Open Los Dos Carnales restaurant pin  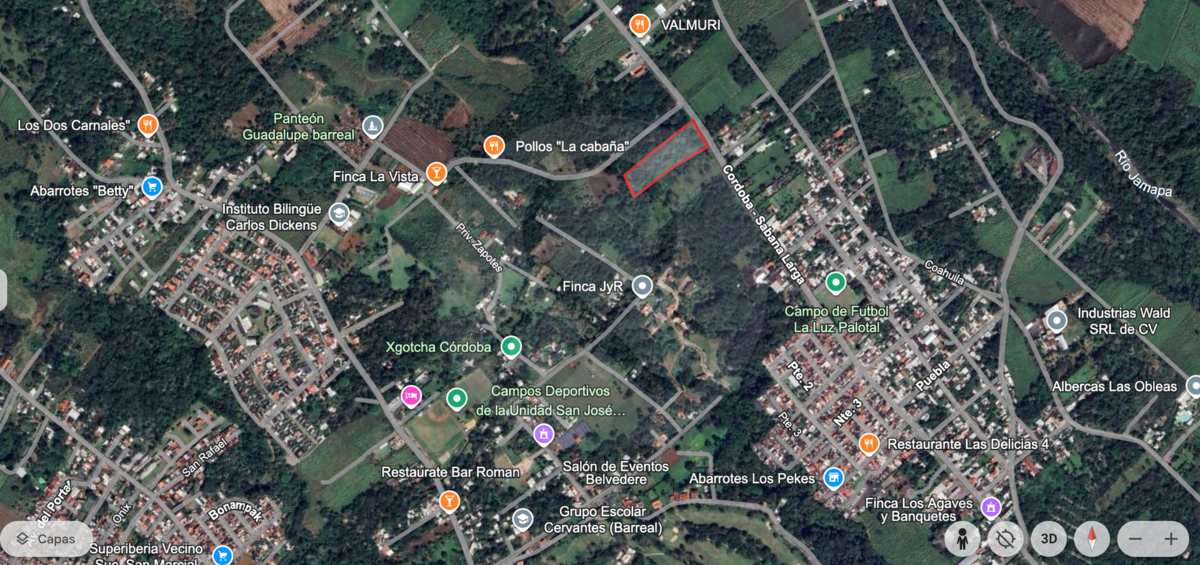[148, 125]
